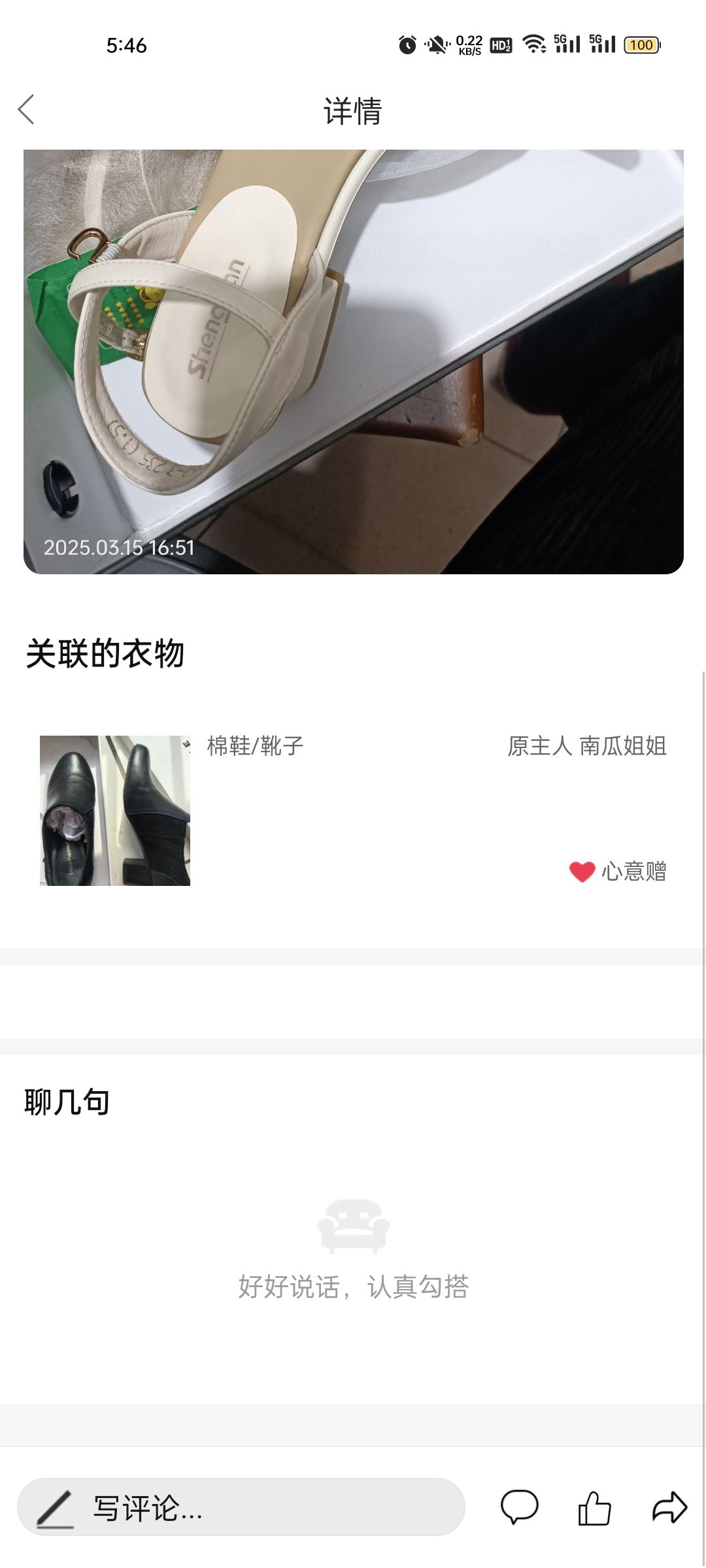Go back from the 详情 page
This screenshot has height=1568, width=706.
pos(26,110)
